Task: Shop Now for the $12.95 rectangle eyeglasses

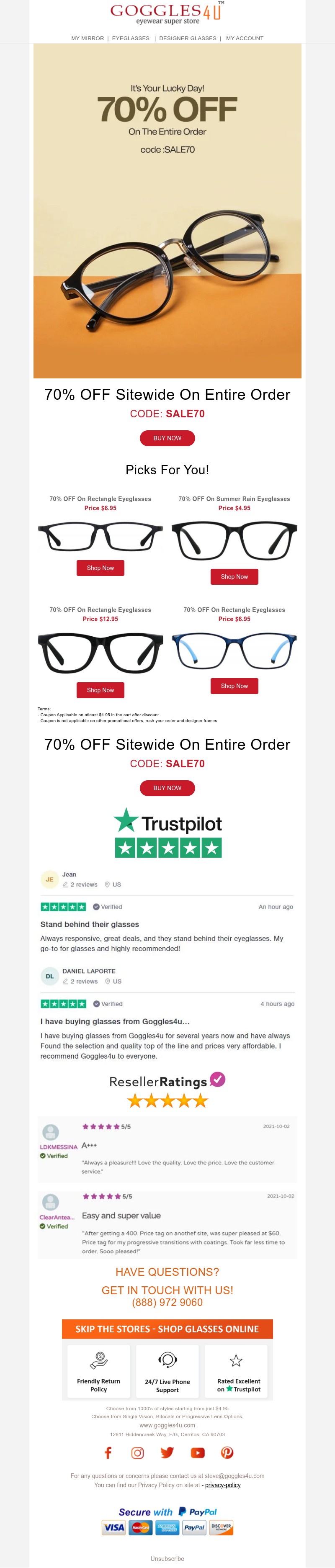Action: (x=100, y=690)
